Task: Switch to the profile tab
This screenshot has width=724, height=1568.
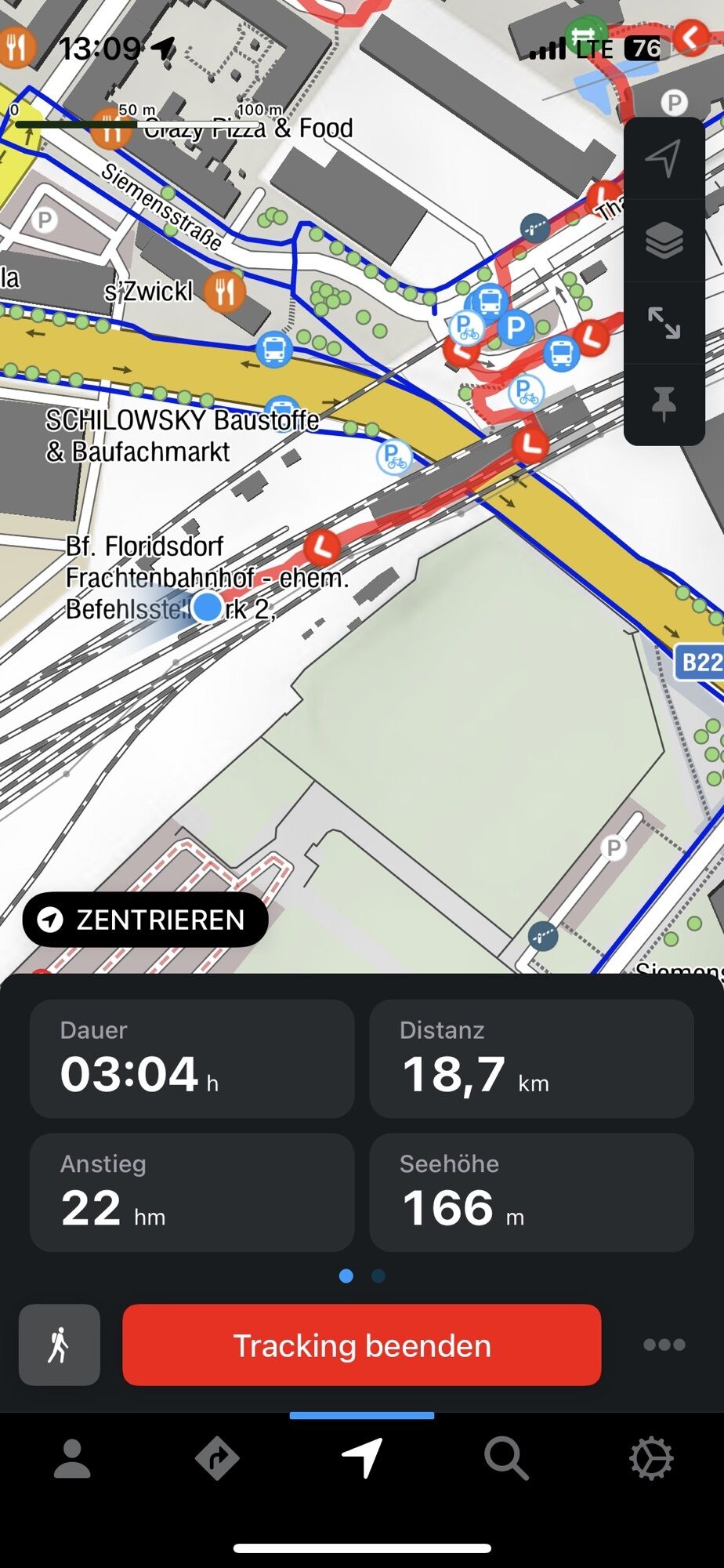Action: pyautogui.click(x=72, y=1459)
